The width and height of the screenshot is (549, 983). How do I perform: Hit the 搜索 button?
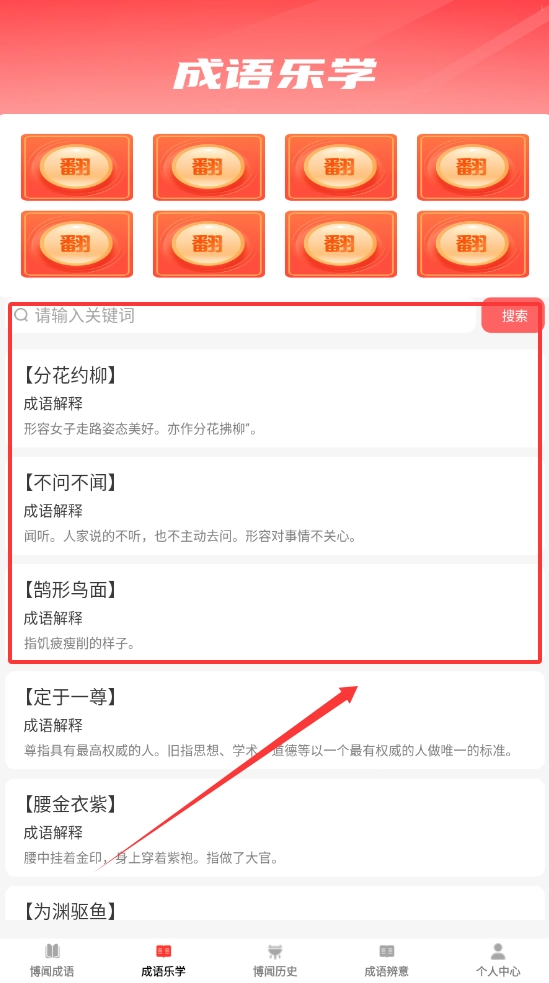click(514, 315)
